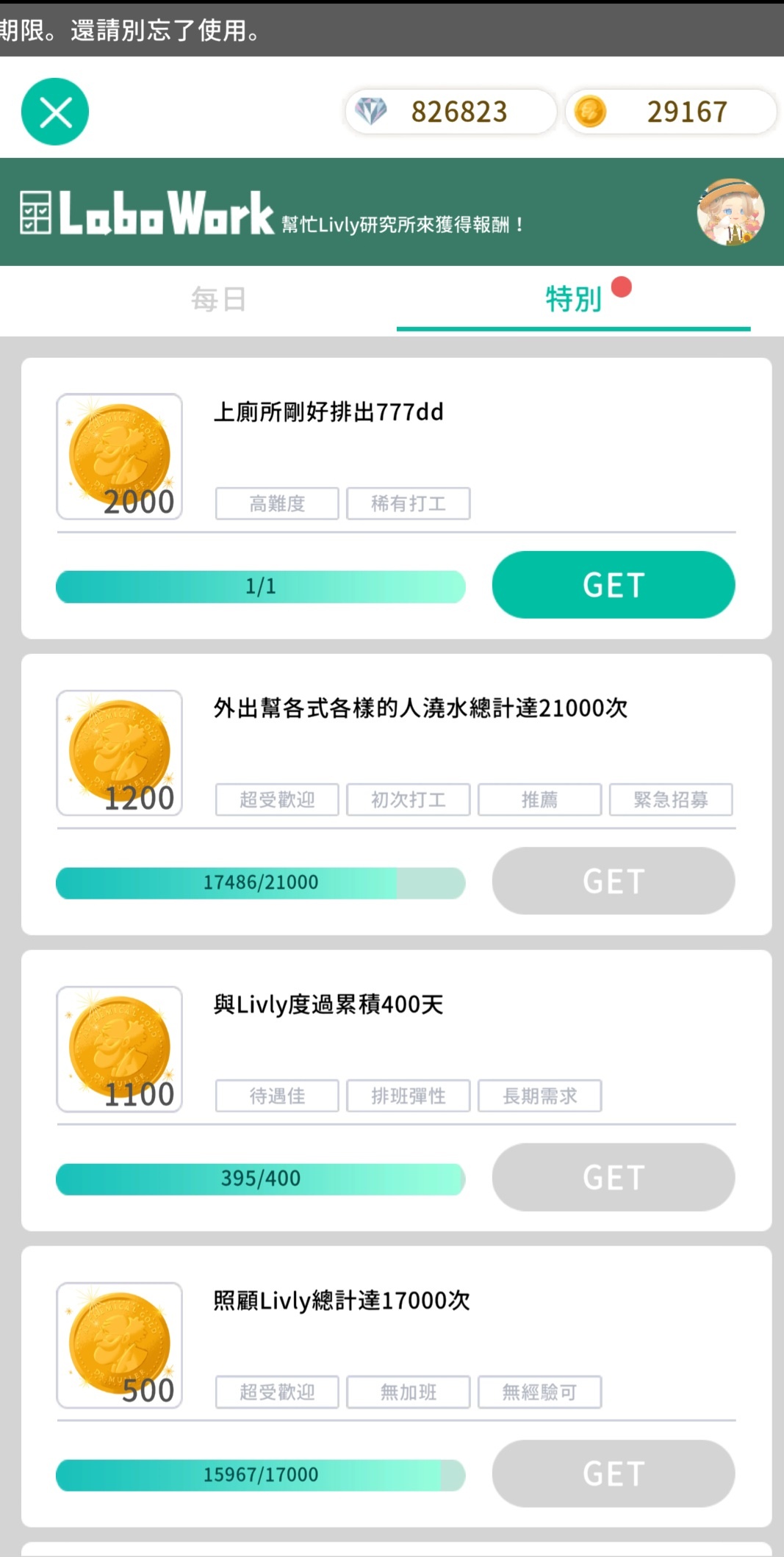Switch to the 每日 tab

click(218, 299)
